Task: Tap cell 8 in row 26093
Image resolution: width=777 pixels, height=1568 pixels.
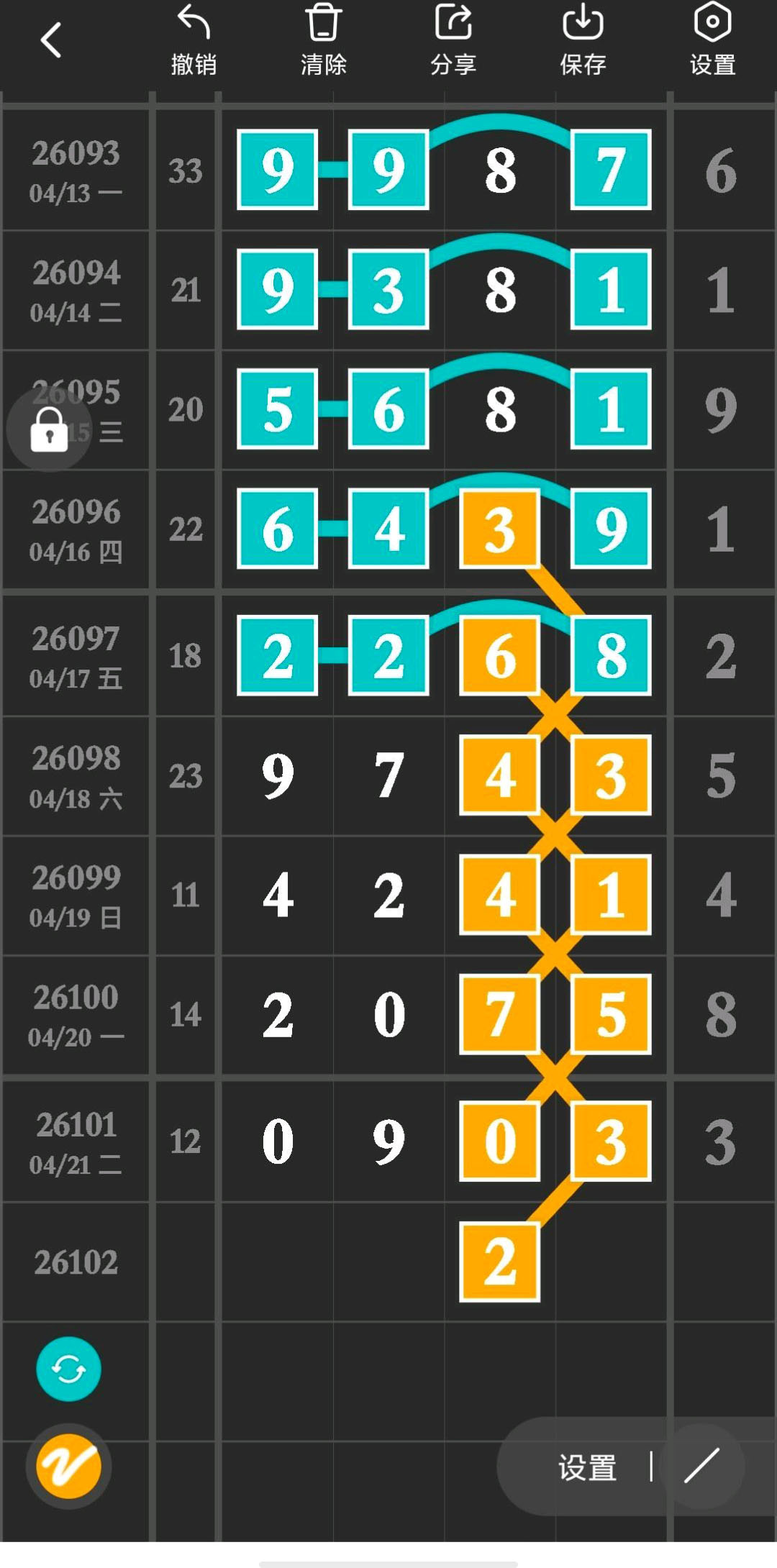Action: coord(500,170)
